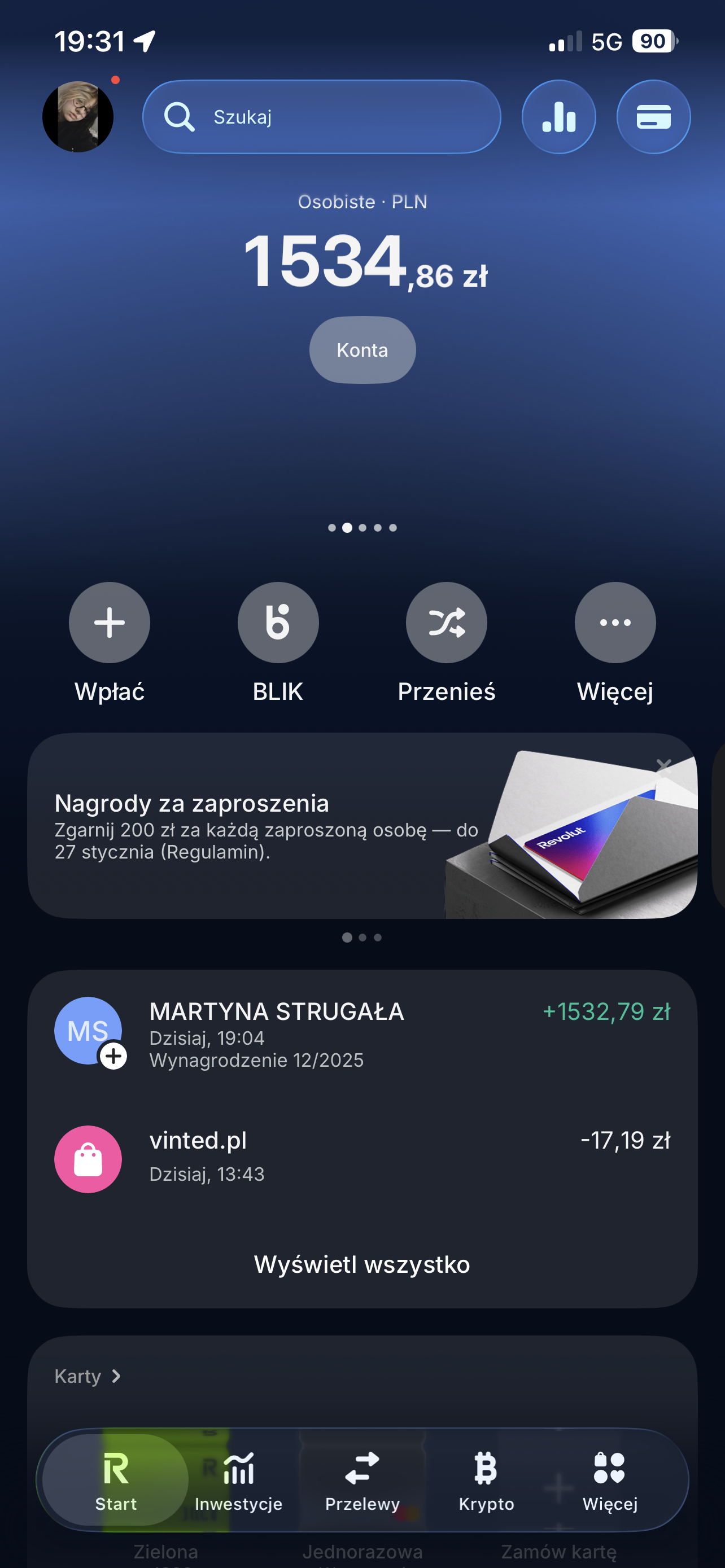Screen dimensions: 725x1568
Task: Switch to Inwestycje tab
Action: pyautogui.click(x=239, y=1479)
